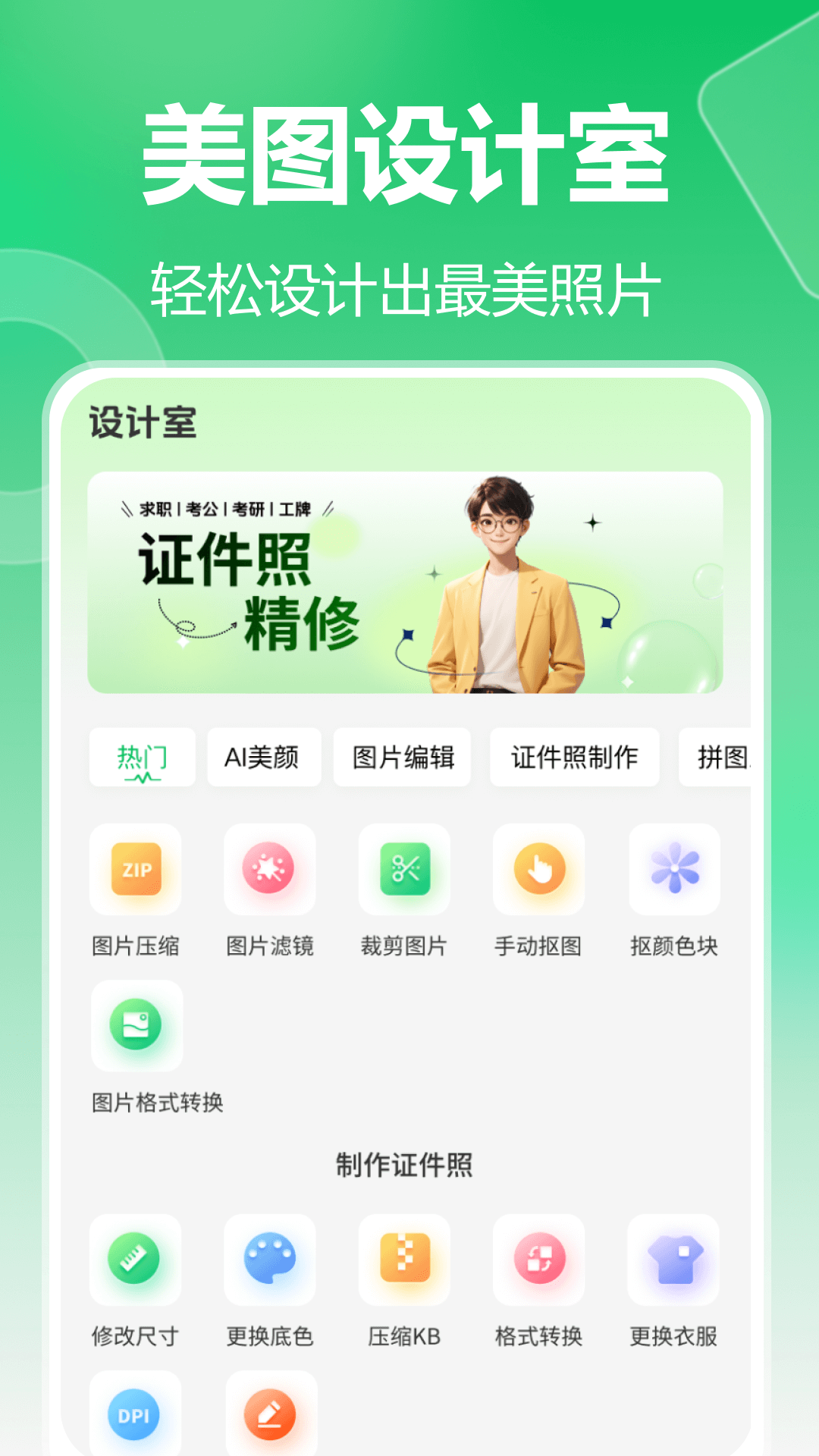Open the 更换底色 background color changer

[x=269, y=1260]
